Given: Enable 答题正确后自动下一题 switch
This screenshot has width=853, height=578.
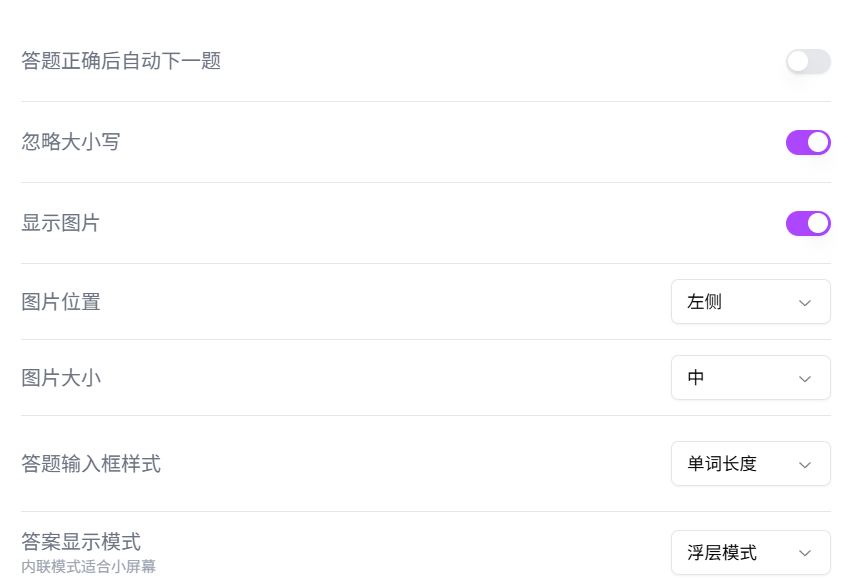Looking at the screenshot, I should (808, 61).
